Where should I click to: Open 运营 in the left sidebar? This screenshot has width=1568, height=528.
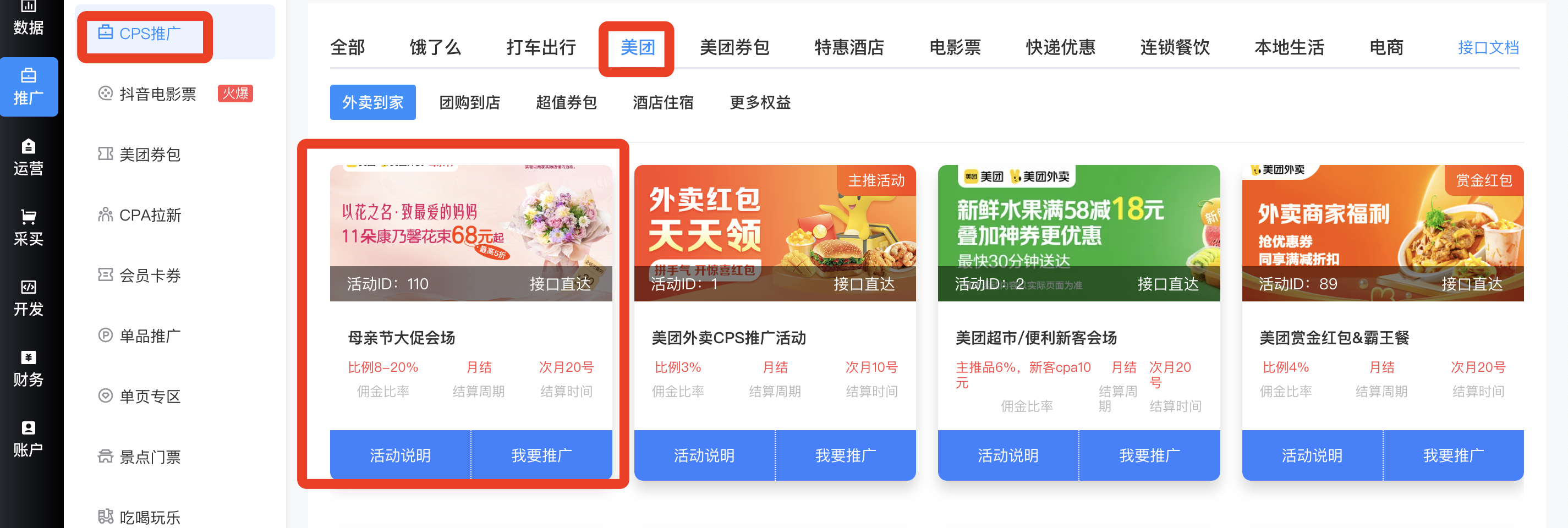(28, 157)
